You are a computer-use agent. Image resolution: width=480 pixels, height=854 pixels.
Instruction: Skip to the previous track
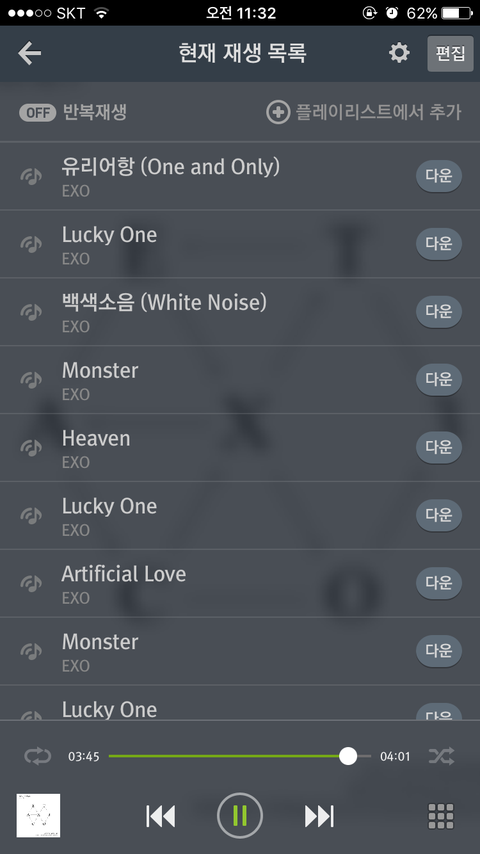click(161, 816)
